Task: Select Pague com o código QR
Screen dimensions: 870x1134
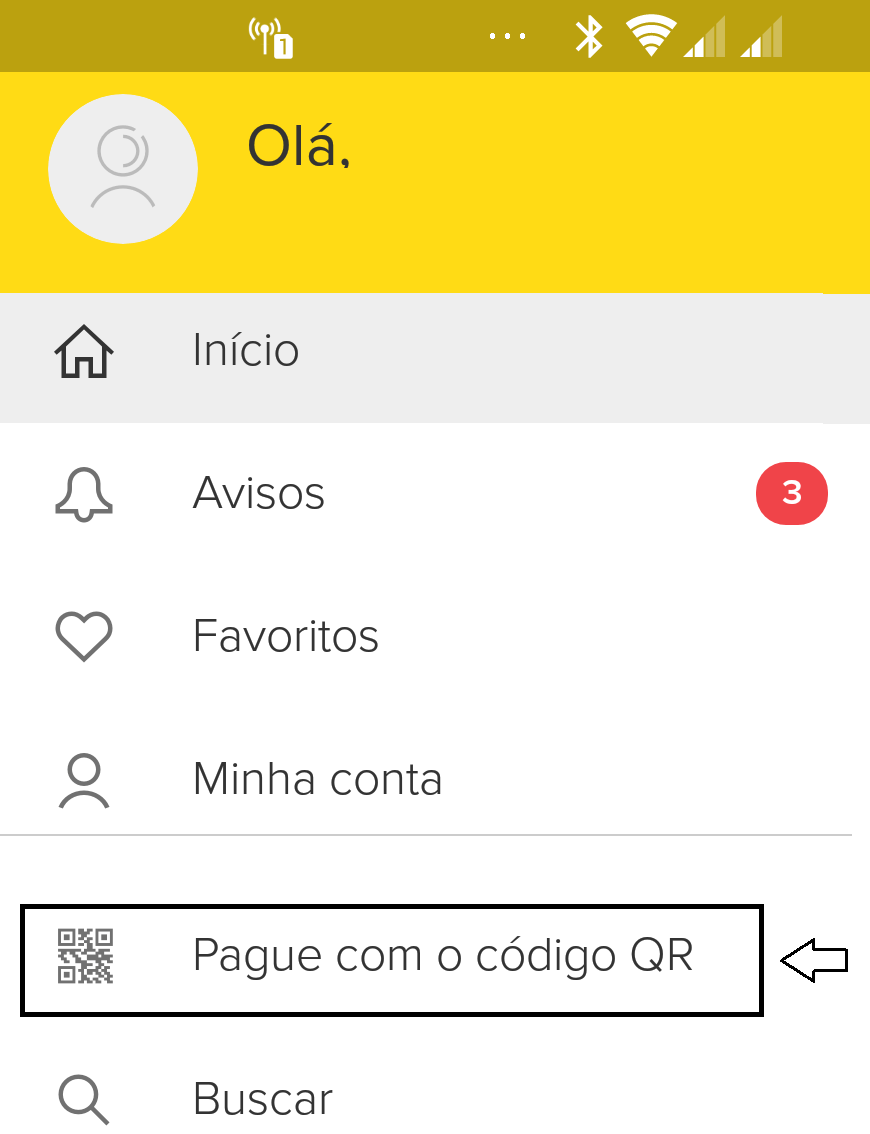Action: pos(442,956)
